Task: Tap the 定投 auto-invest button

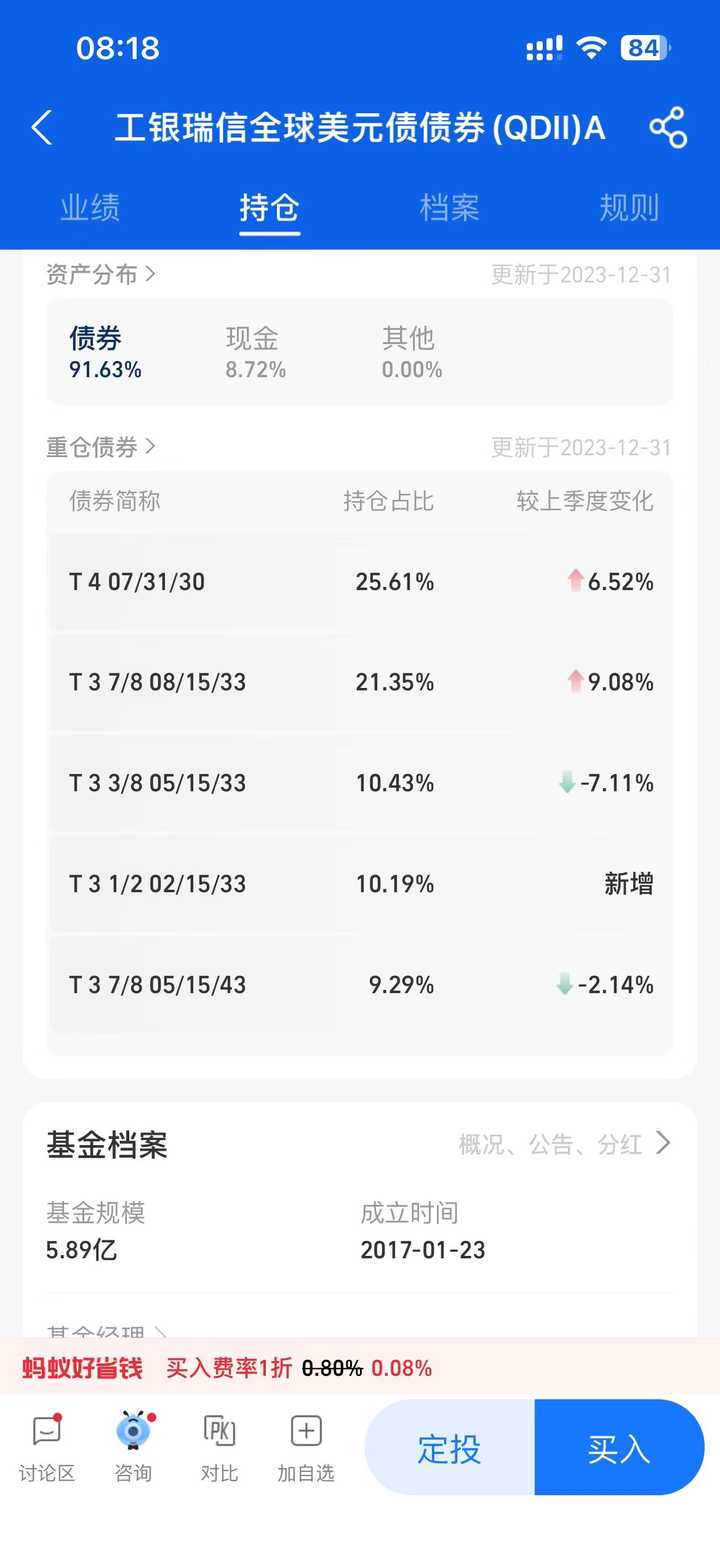Action: [449, 1447]
